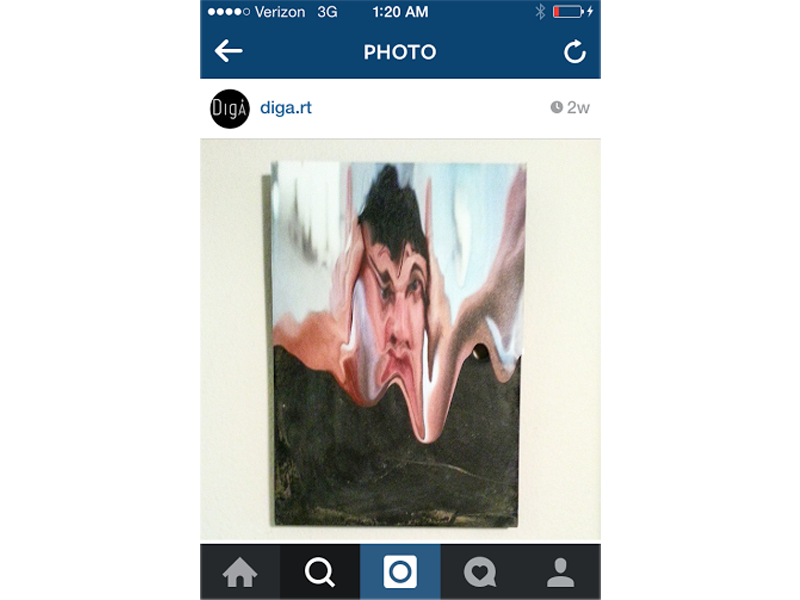800x600 pixels.
Task: Open the Camera tab
Action: tap(400, 572)
